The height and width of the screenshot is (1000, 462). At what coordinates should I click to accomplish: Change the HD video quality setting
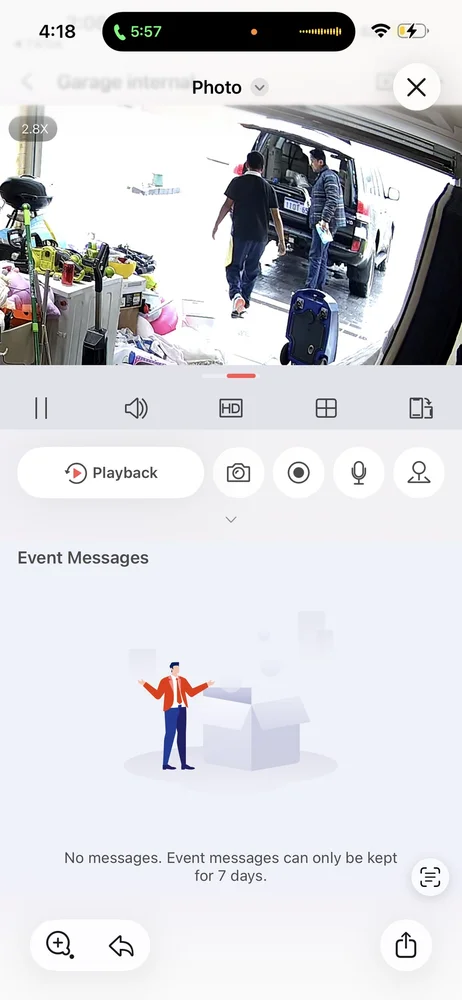click(x=231, y=408)
